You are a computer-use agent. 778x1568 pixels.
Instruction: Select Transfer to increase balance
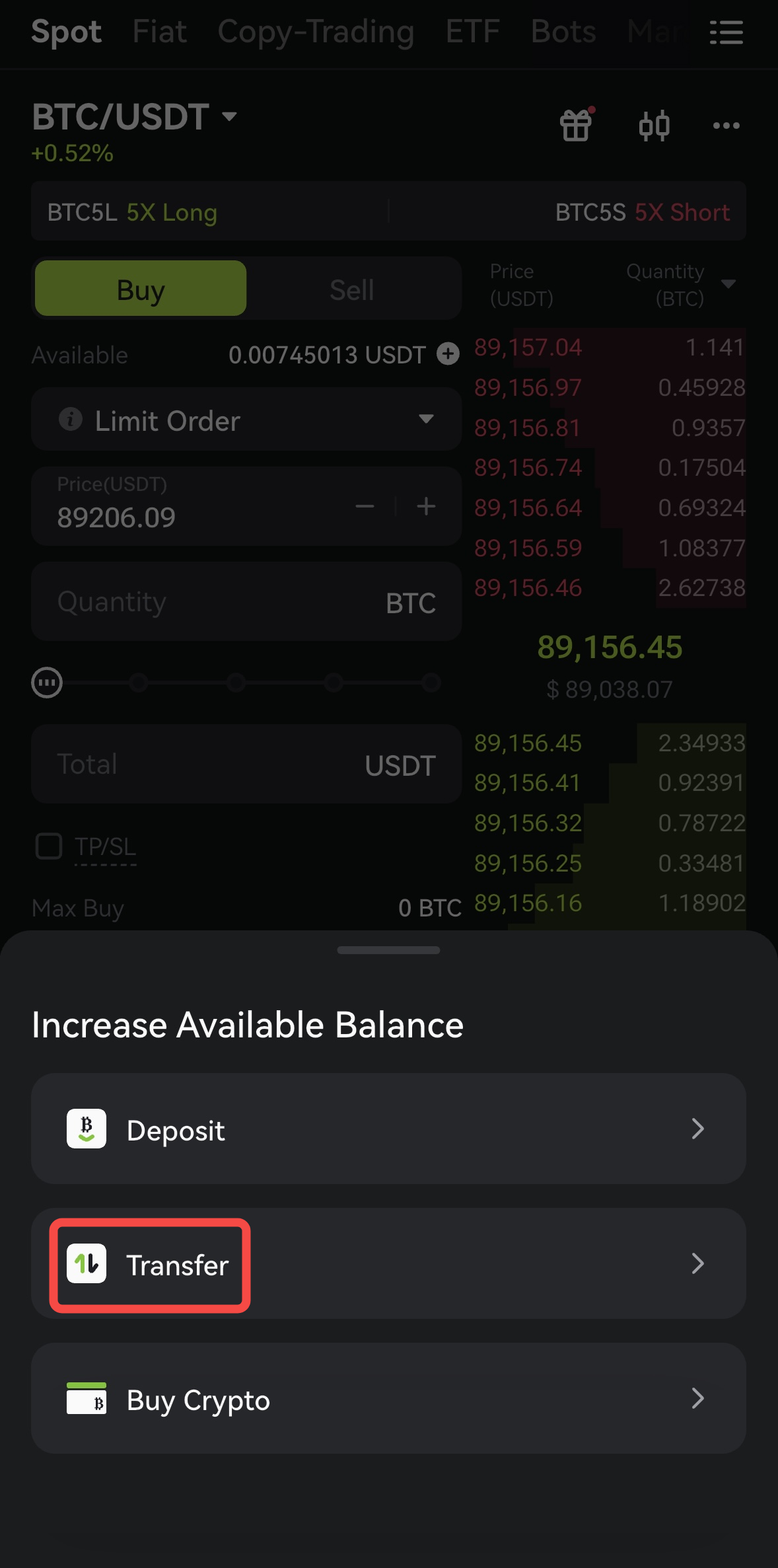388,1264
